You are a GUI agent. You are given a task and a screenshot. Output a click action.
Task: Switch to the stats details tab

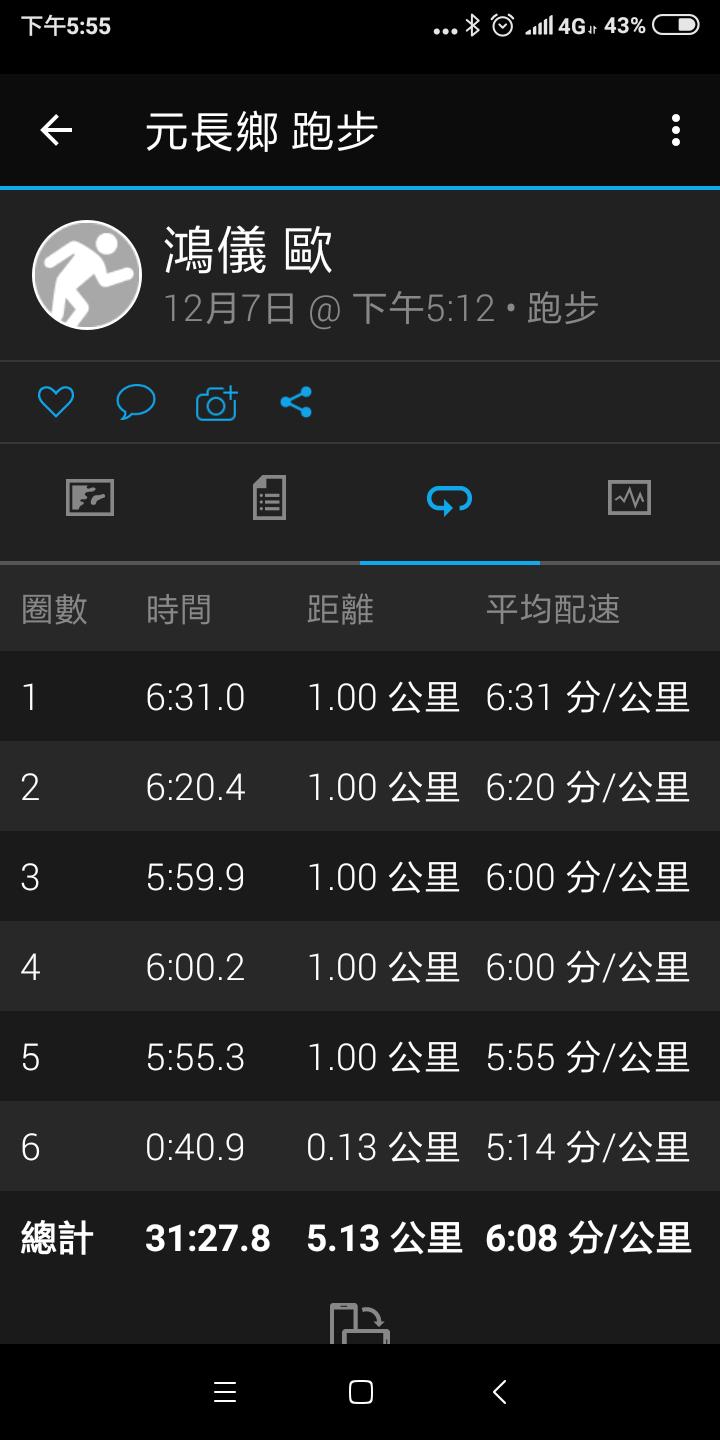[x=269, y=498]
